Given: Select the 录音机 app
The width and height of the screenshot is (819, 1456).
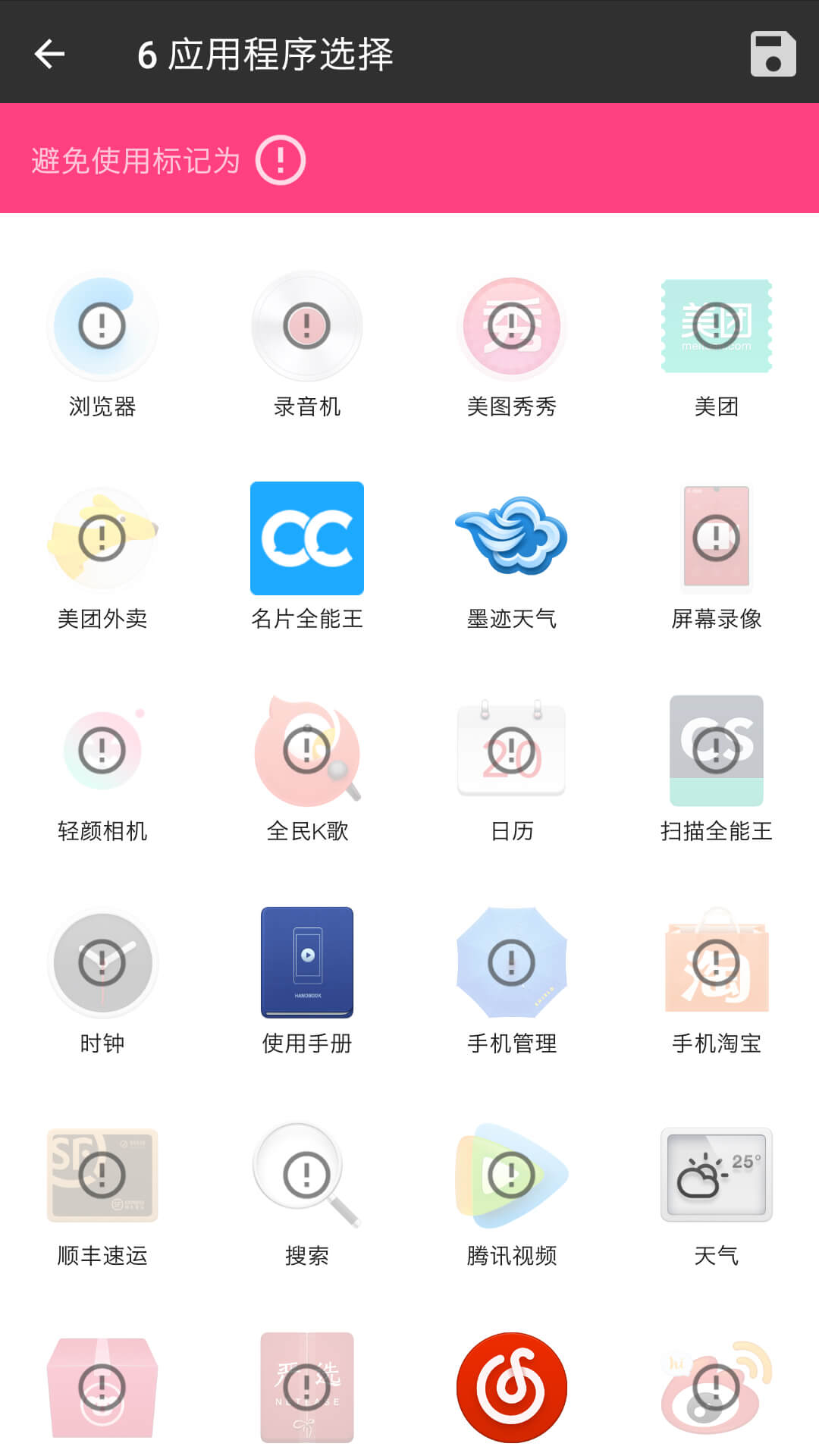Looking at the screenshot, I should (x=307, y=326).
